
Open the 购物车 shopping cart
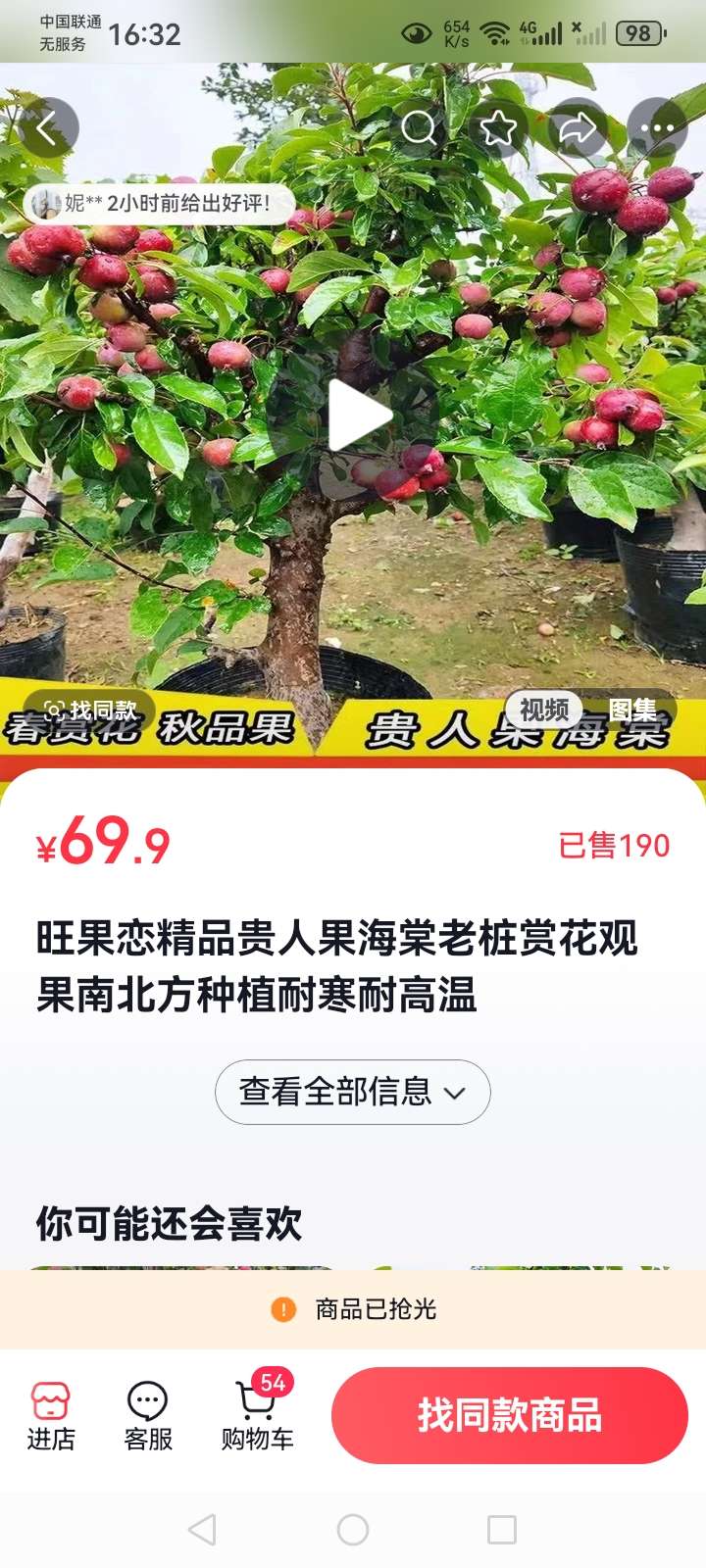pos(257,1416)
